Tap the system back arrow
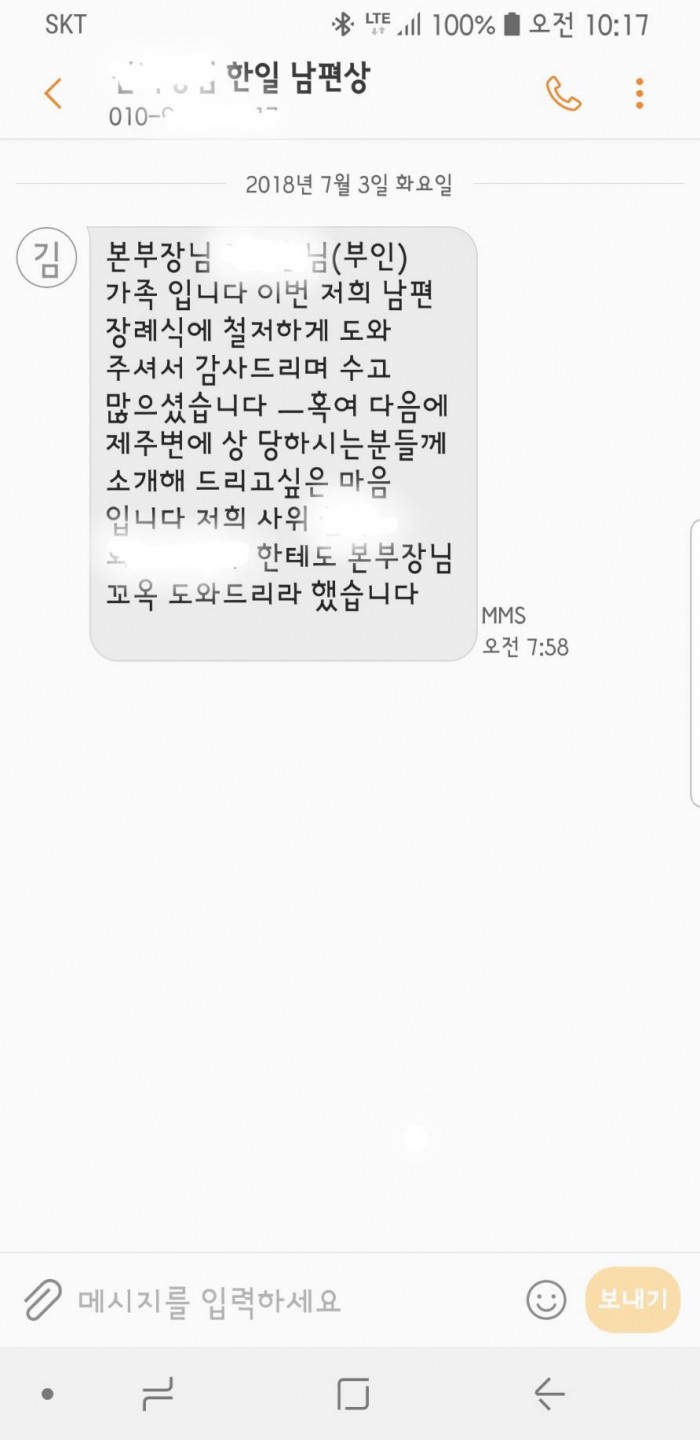 click(548, 1393)
